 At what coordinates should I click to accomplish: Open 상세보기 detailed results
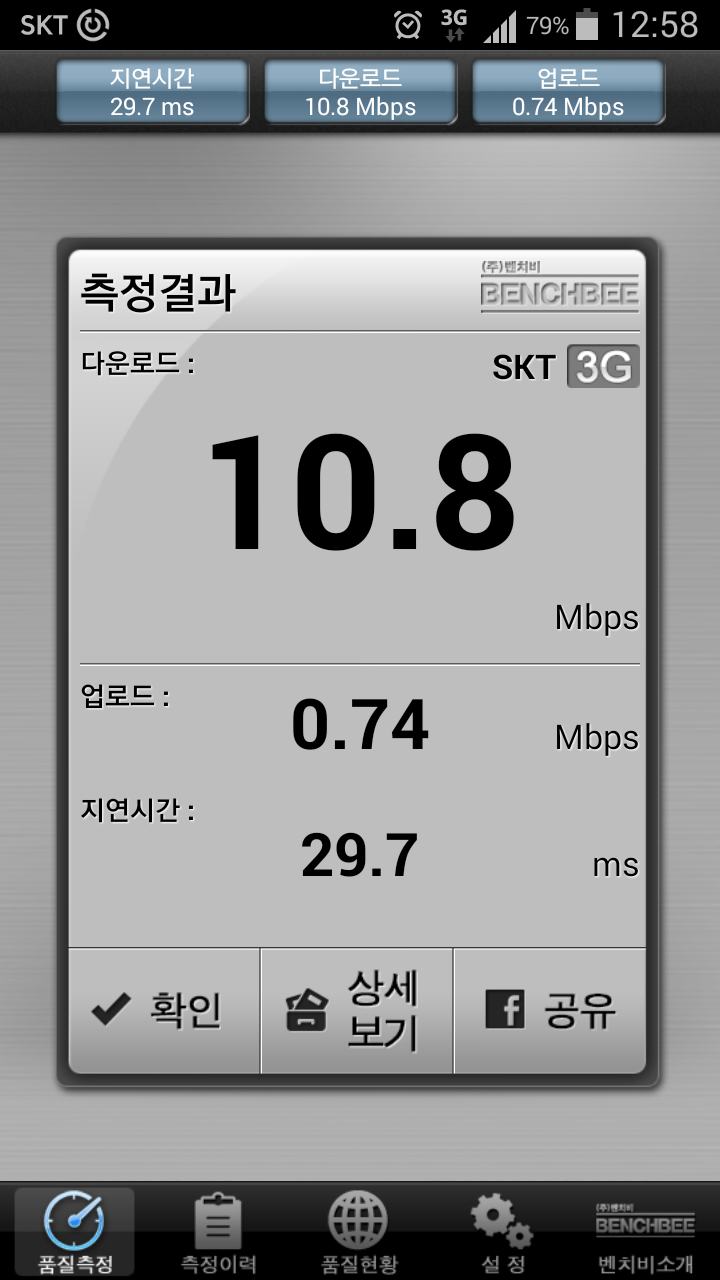coord(357,1010)
